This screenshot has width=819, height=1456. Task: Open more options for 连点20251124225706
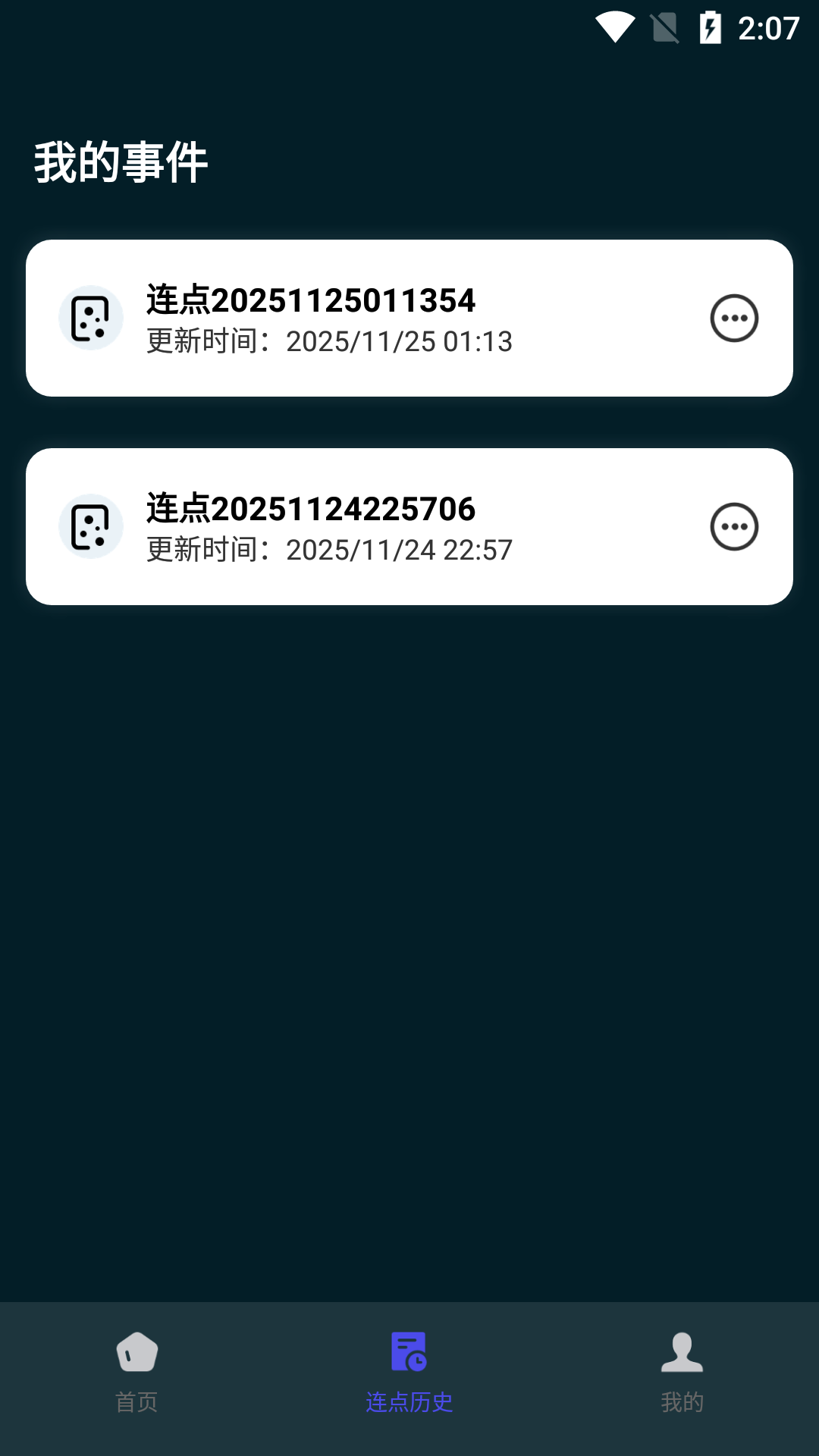[734, 527]
